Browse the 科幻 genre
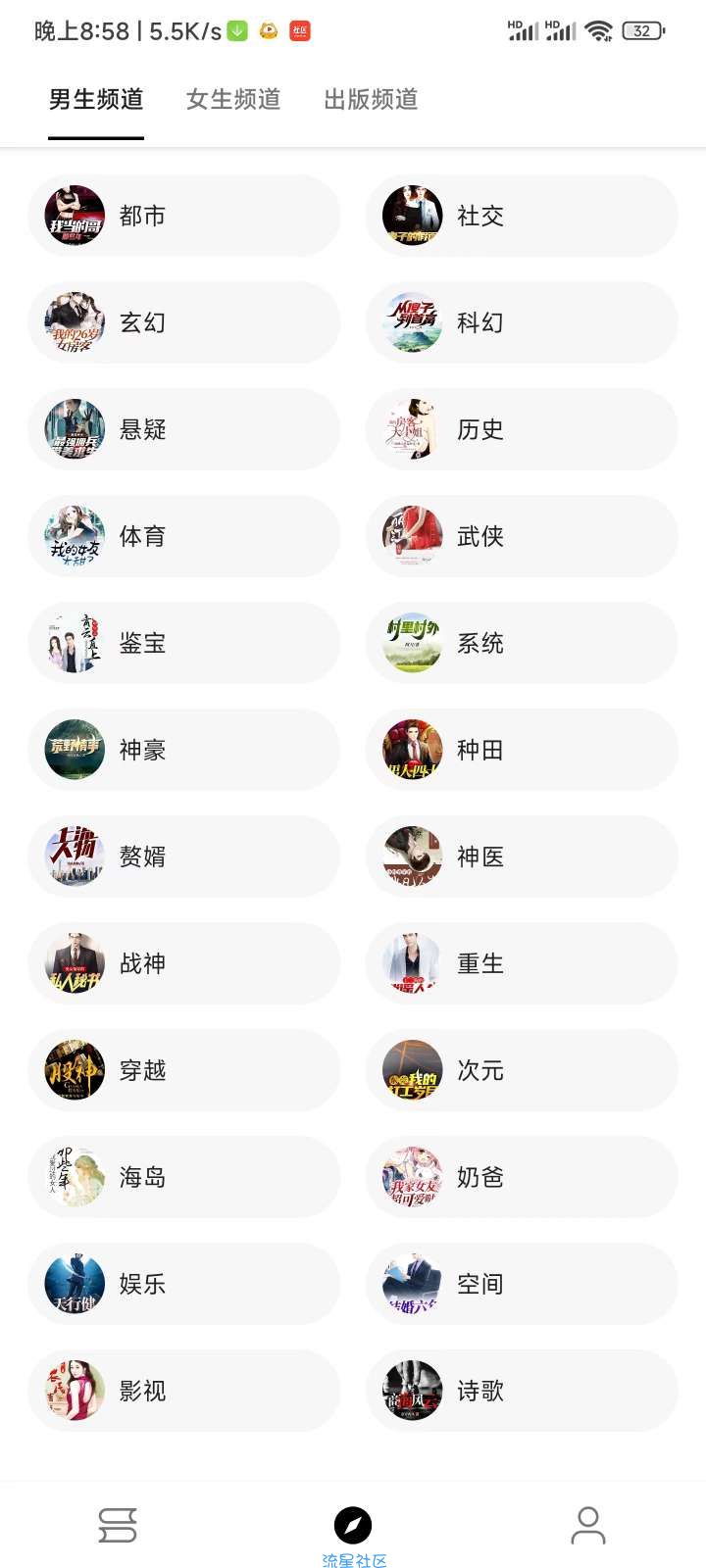The image size is (706, 1568). coord(522,322)
